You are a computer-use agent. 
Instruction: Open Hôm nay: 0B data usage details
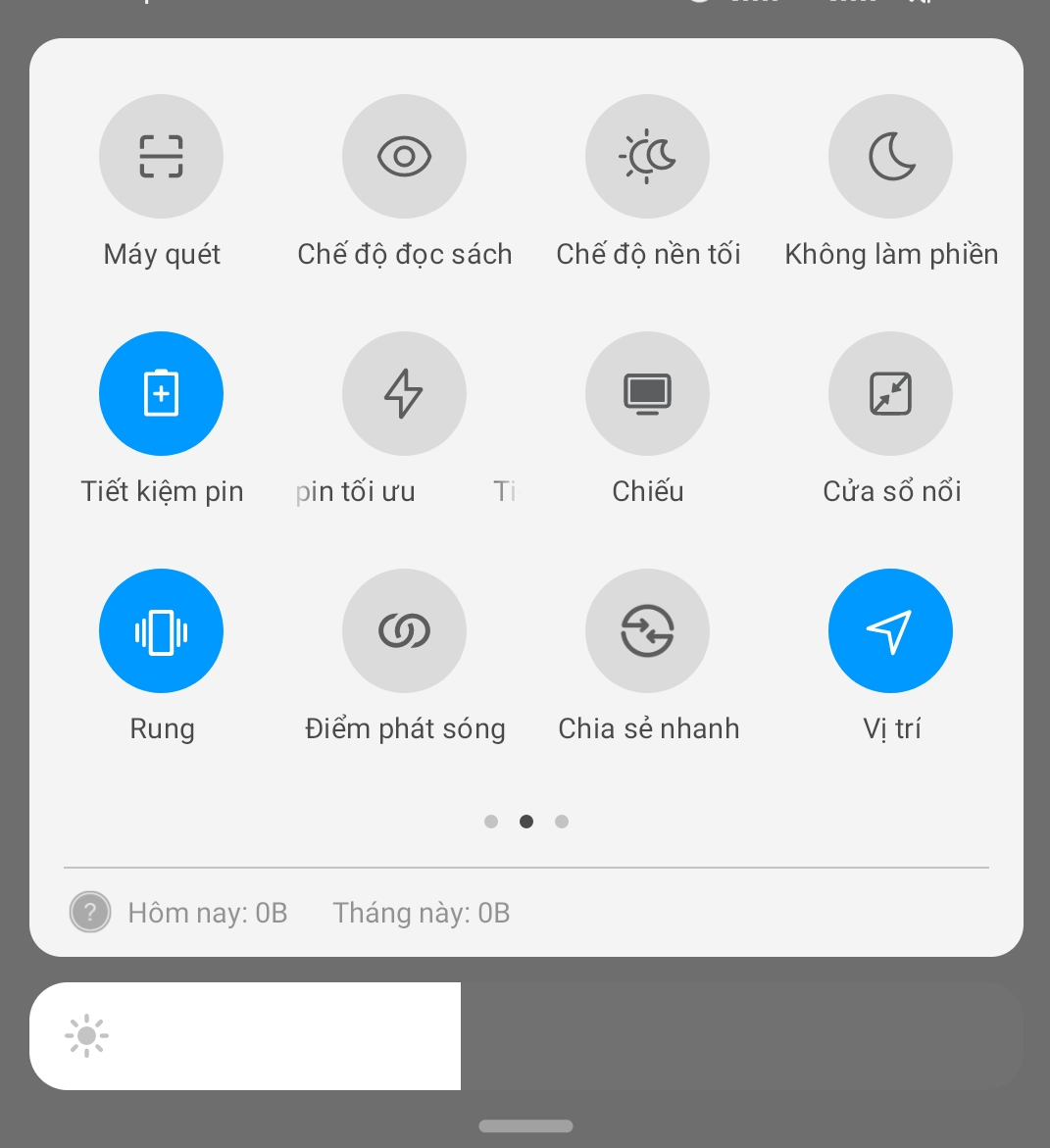207,913
